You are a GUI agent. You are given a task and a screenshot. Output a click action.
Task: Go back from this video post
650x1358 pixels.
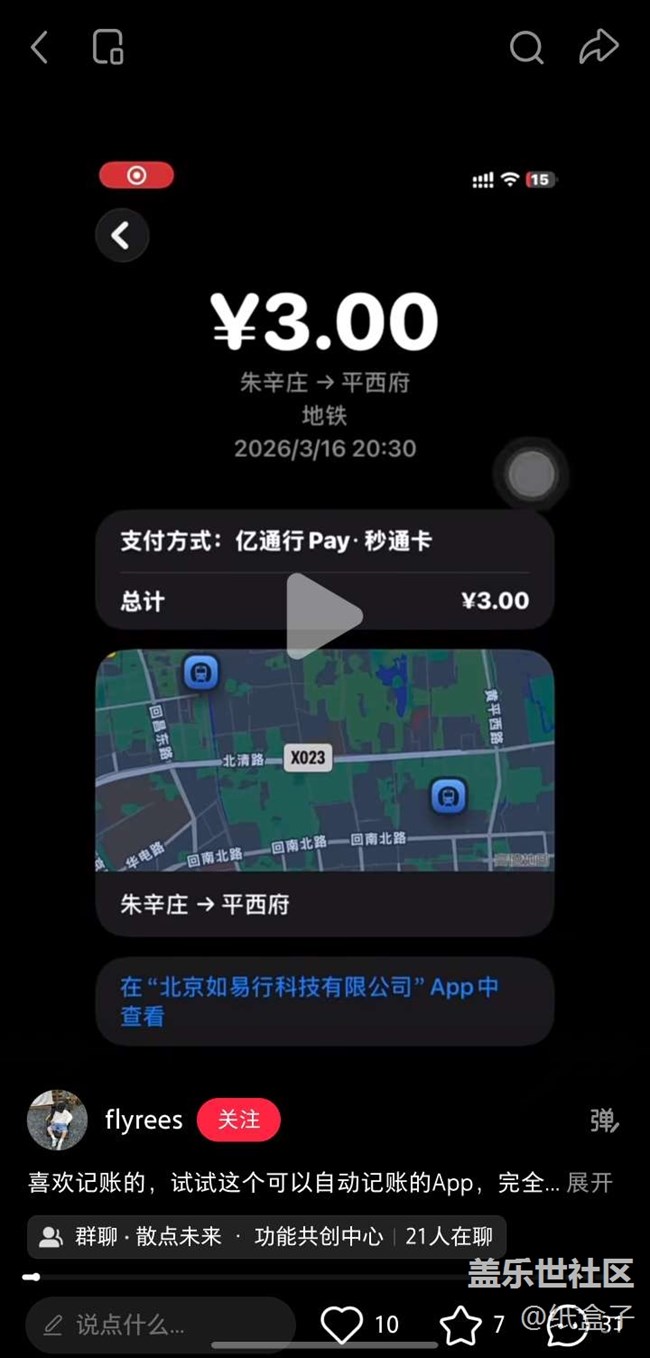(39, 47)
